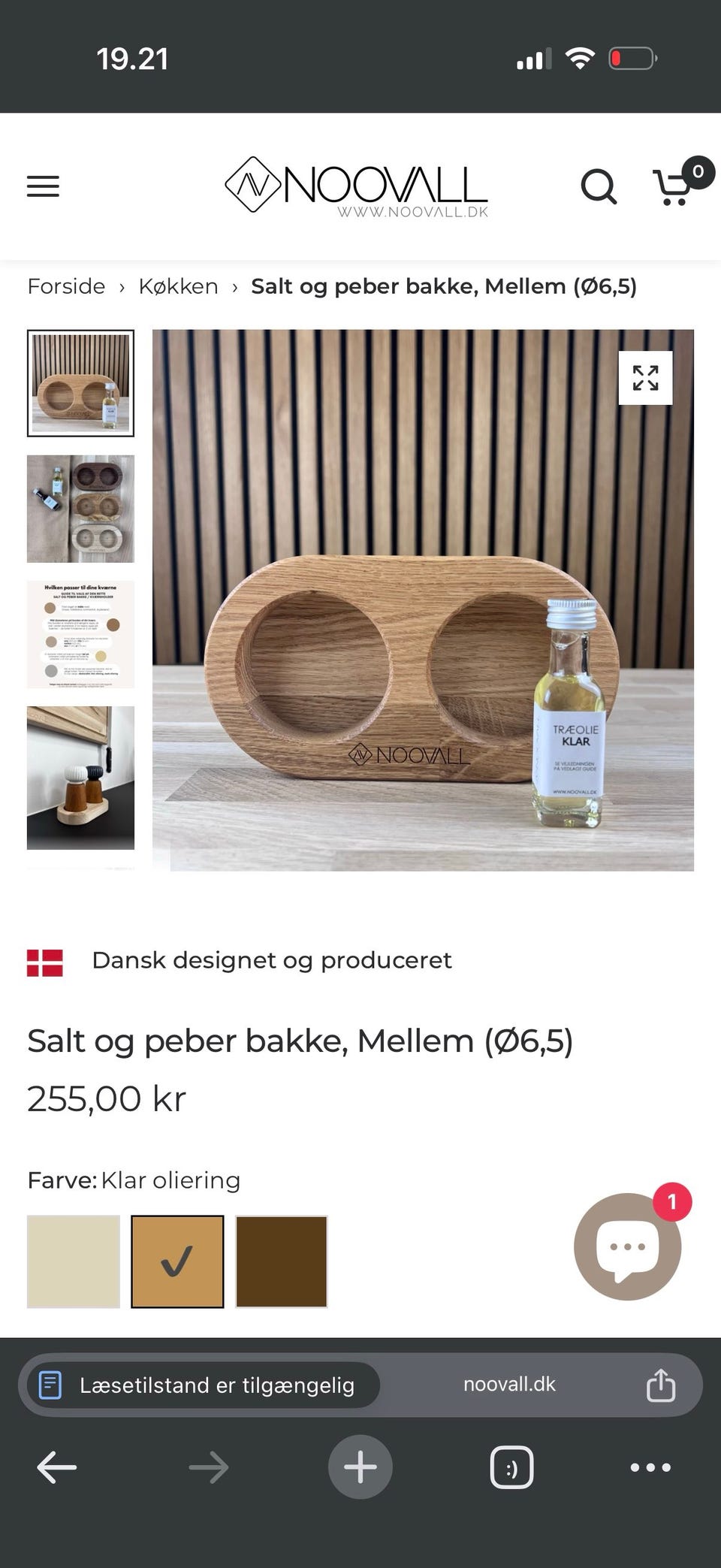Navigate to Forside via breadcrumb
The width and height of the screenshot is (721, 1568).
[65, 286]
